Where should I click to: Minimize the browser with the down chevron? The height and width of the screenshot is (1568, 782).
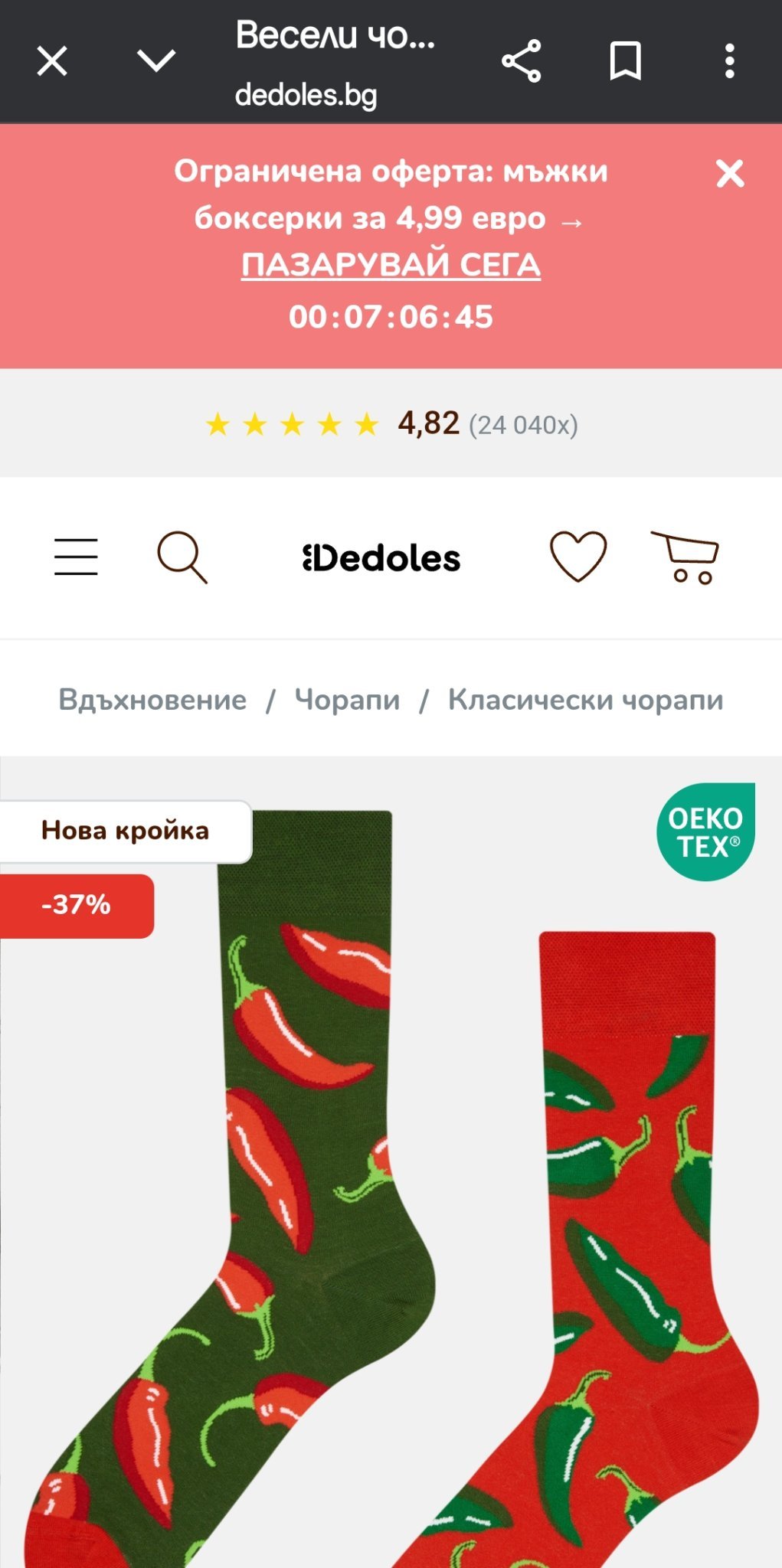point(156,61)
